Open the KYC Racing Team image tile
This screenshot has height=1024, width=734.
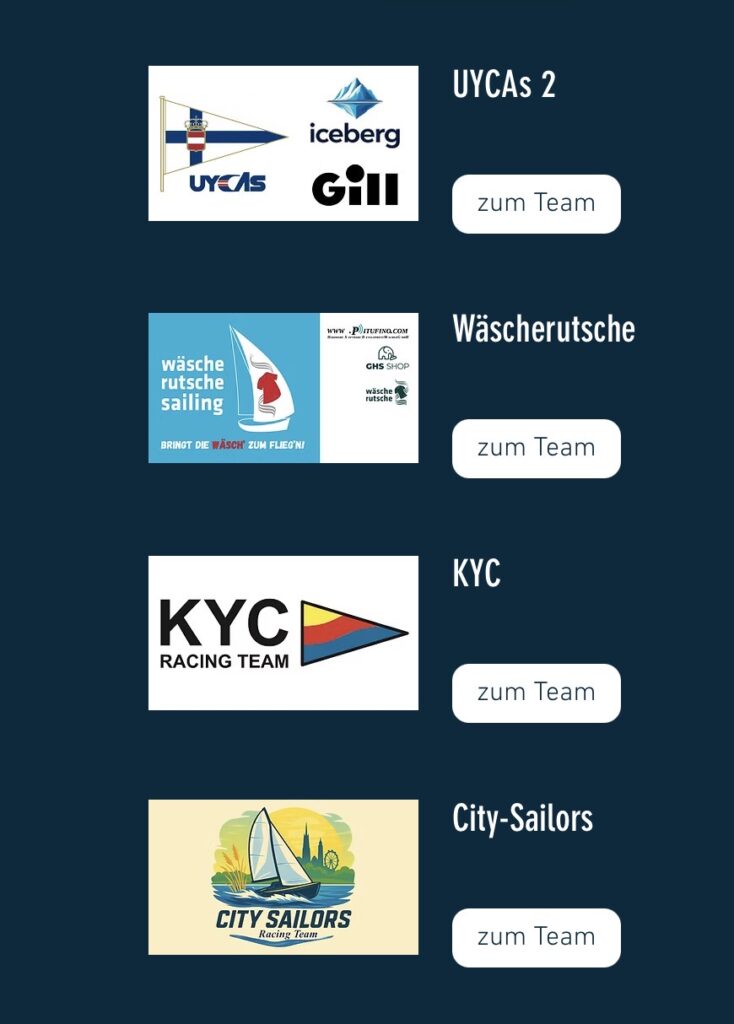tap(283, 633)
